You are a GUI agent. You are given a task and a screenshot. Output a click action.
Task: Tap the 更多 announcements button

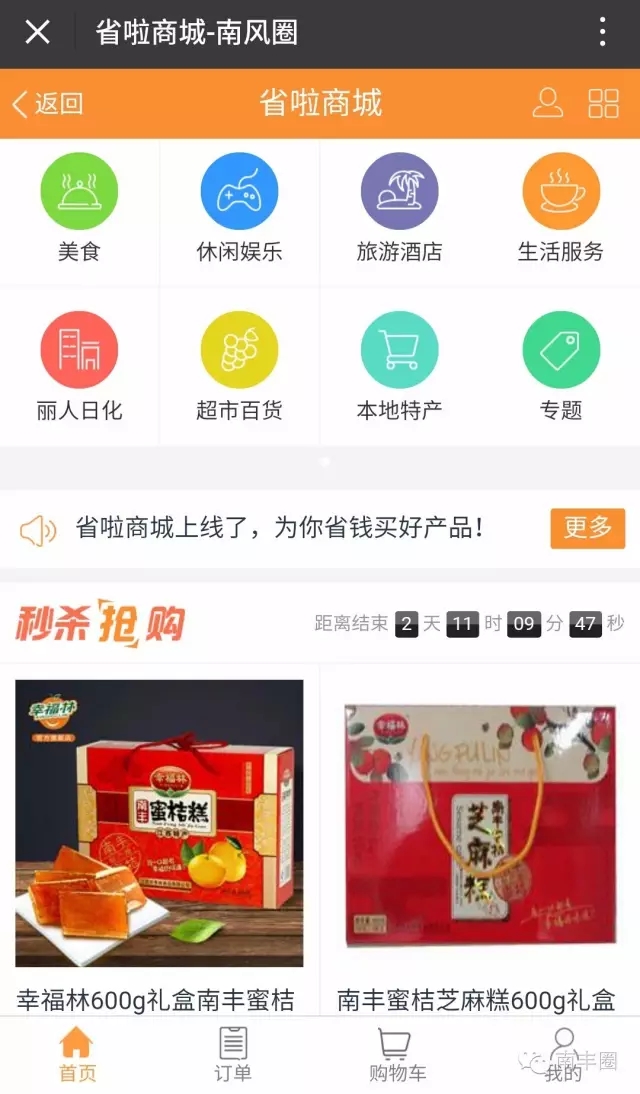pyautogui.click(x=587, y=528)
